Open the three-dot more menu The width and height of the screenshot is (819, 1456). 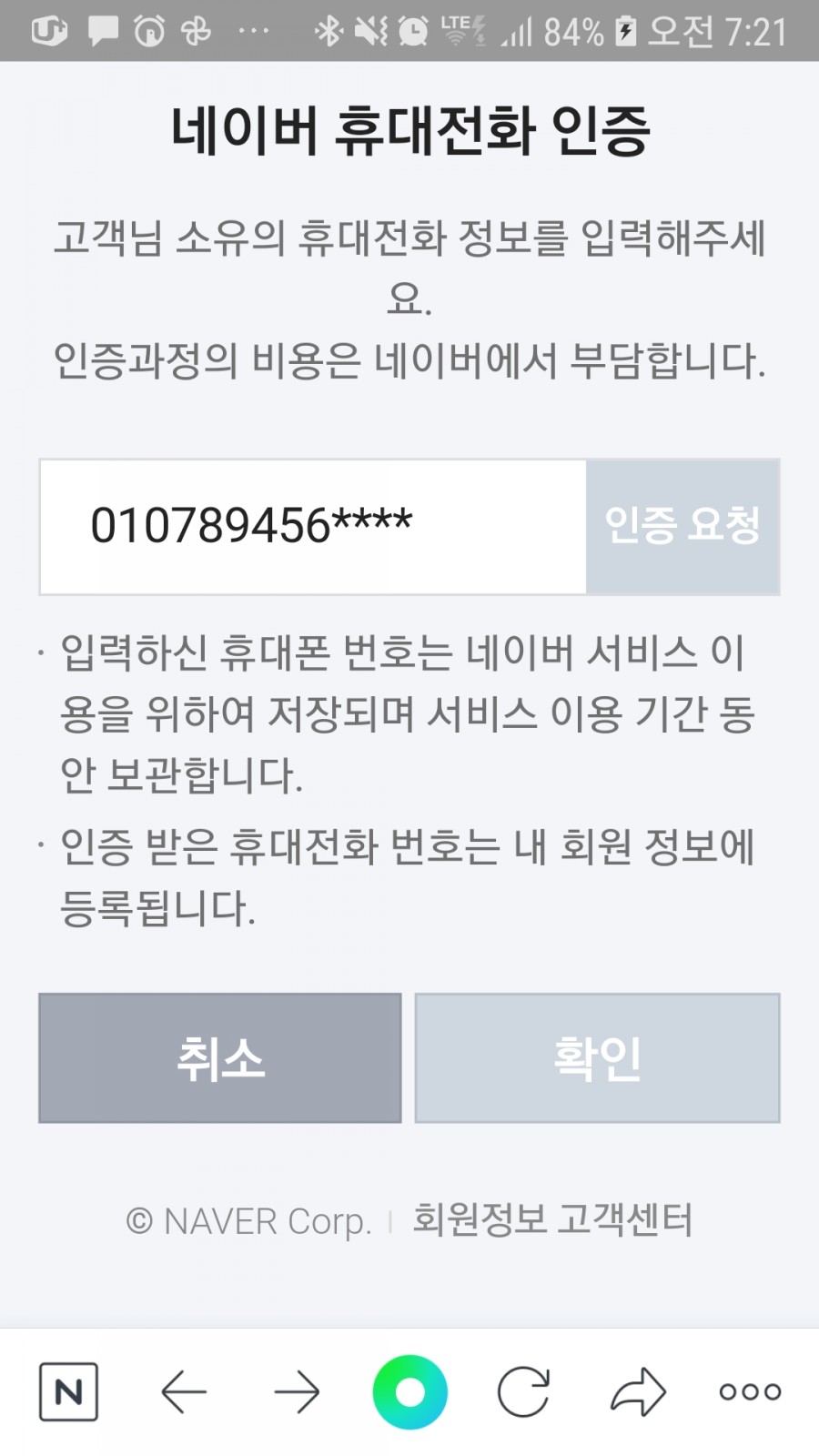(750, 1391)
